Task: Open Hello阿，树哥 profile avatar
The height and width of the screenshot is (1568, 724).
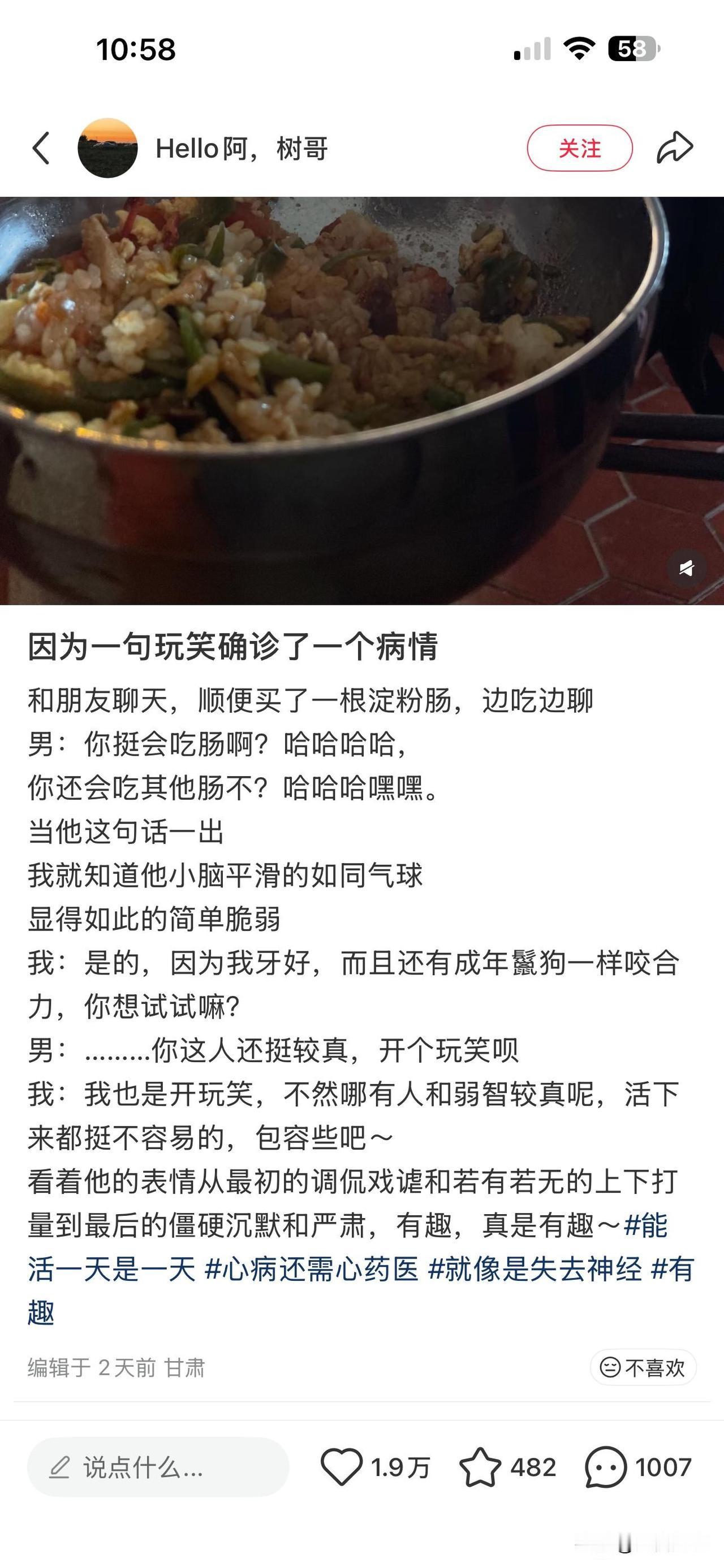Action: [x=108, y=148]
